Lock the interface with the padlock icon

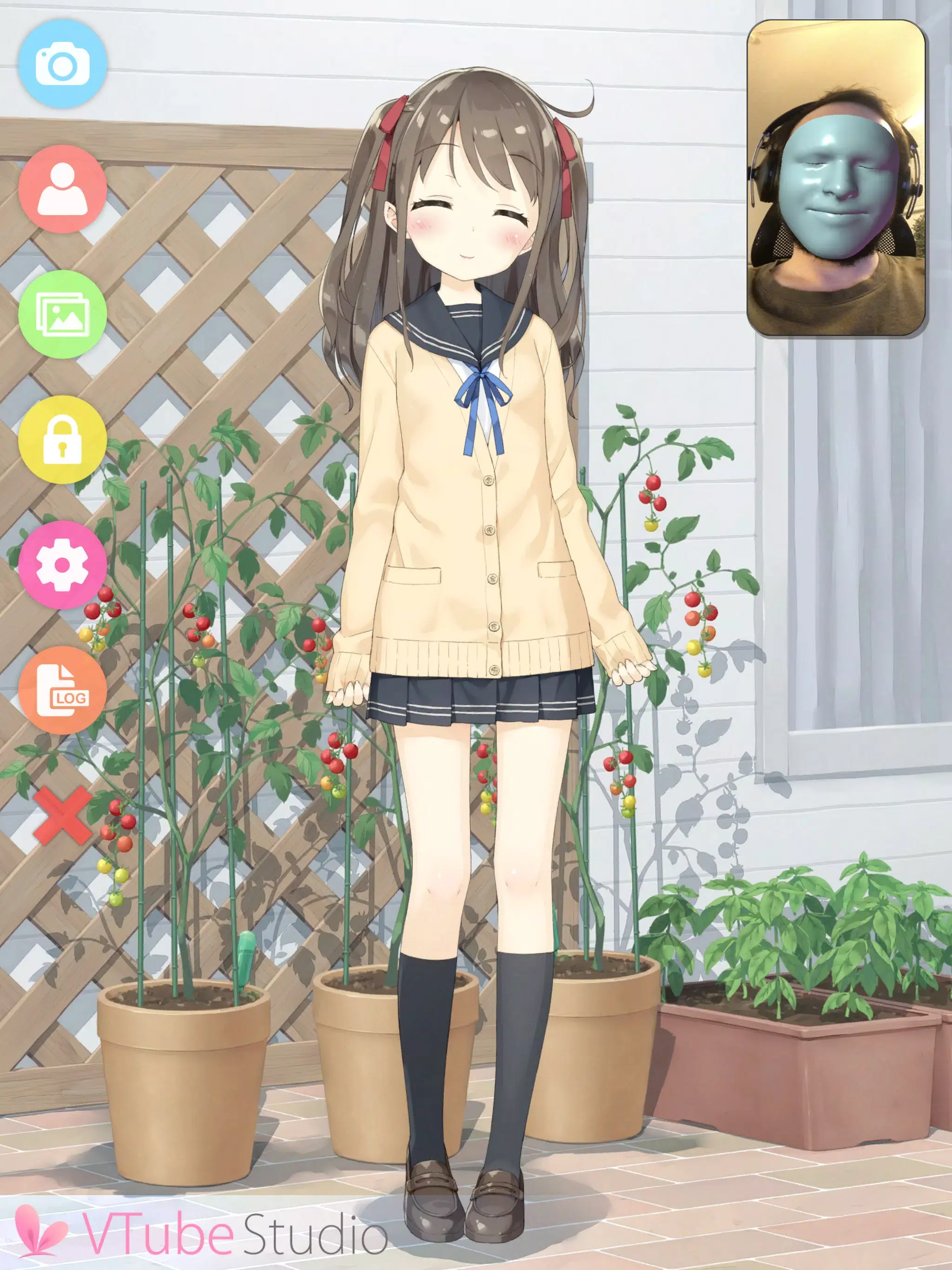[x=63, y=439]
